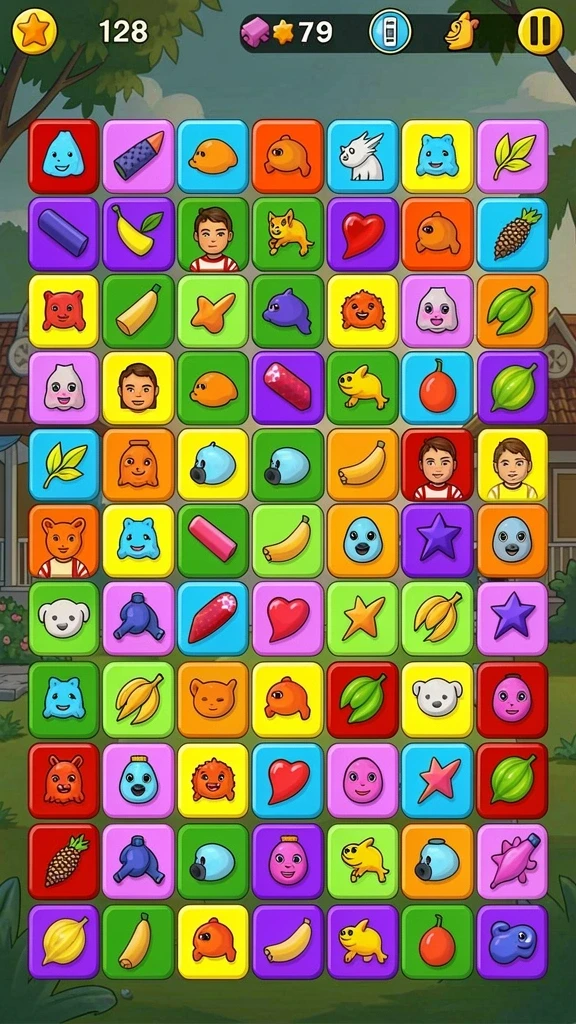This screenshot has height=1024, width=576.
Task: Open the round blue booster icon
Action: pos(390,31)
